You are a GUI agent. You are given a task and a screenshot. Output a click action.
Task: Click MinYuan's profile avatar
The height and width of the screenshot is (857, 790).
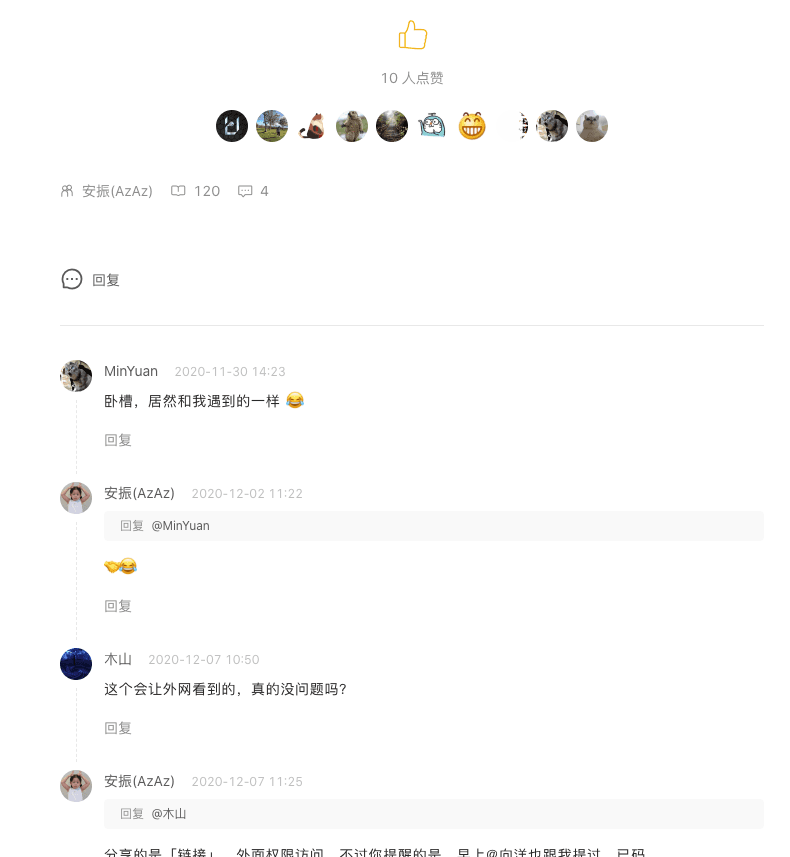76,376
